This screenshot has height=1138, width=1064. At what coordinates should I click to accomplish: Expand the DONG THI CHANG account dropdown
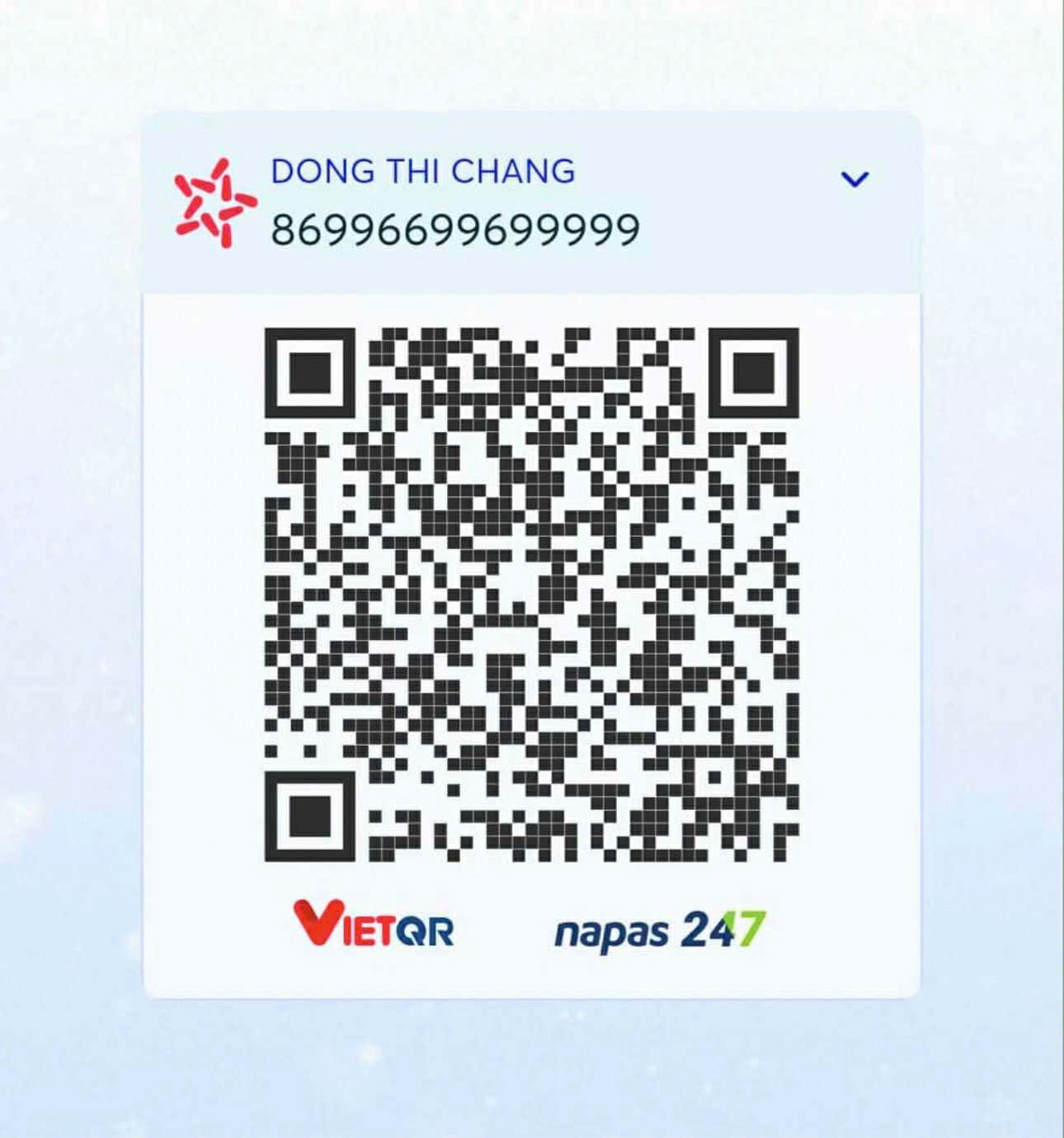854,178
